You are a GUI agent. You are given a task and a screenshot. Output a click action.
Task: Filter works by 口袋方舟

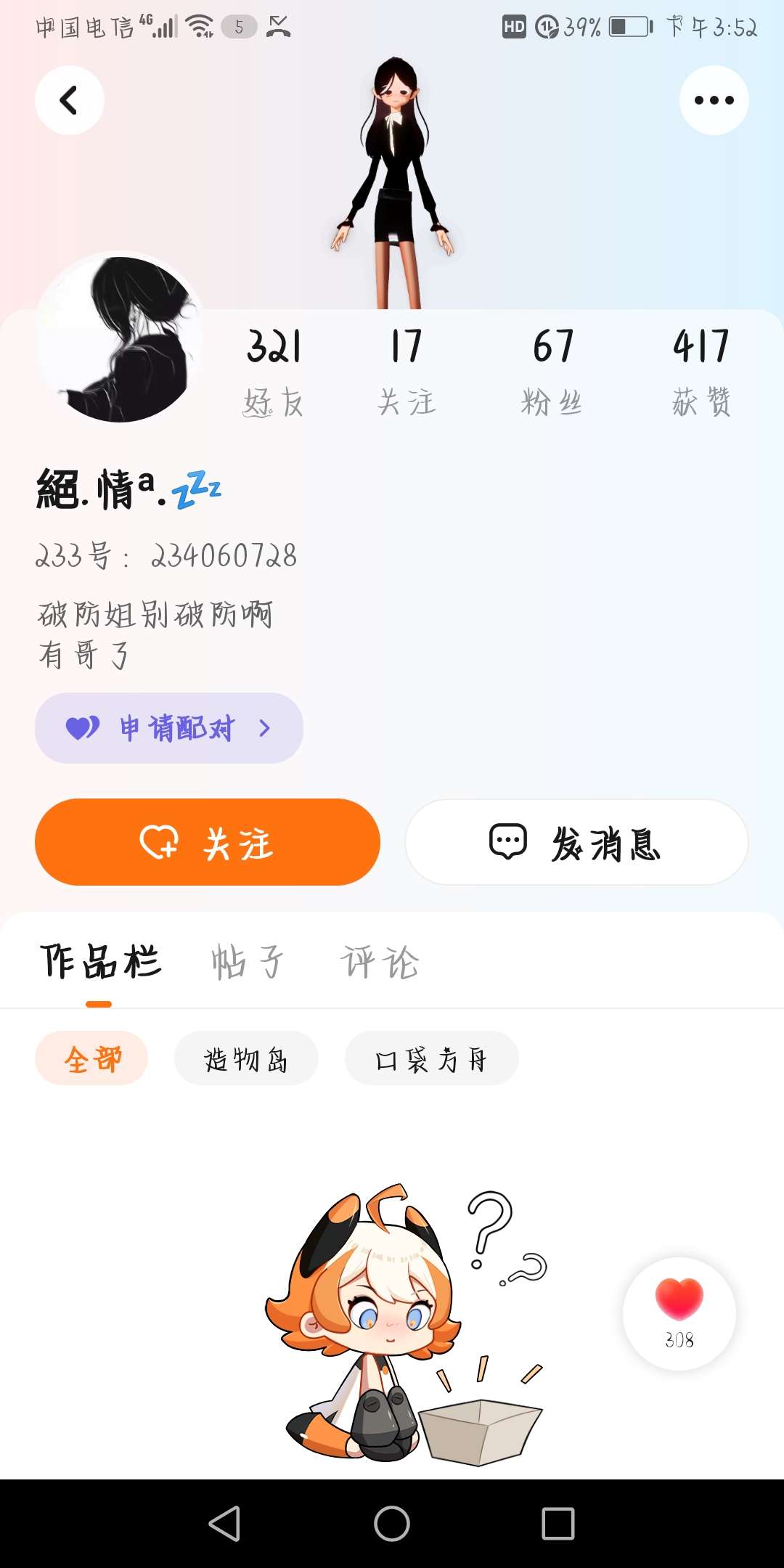431,1058
